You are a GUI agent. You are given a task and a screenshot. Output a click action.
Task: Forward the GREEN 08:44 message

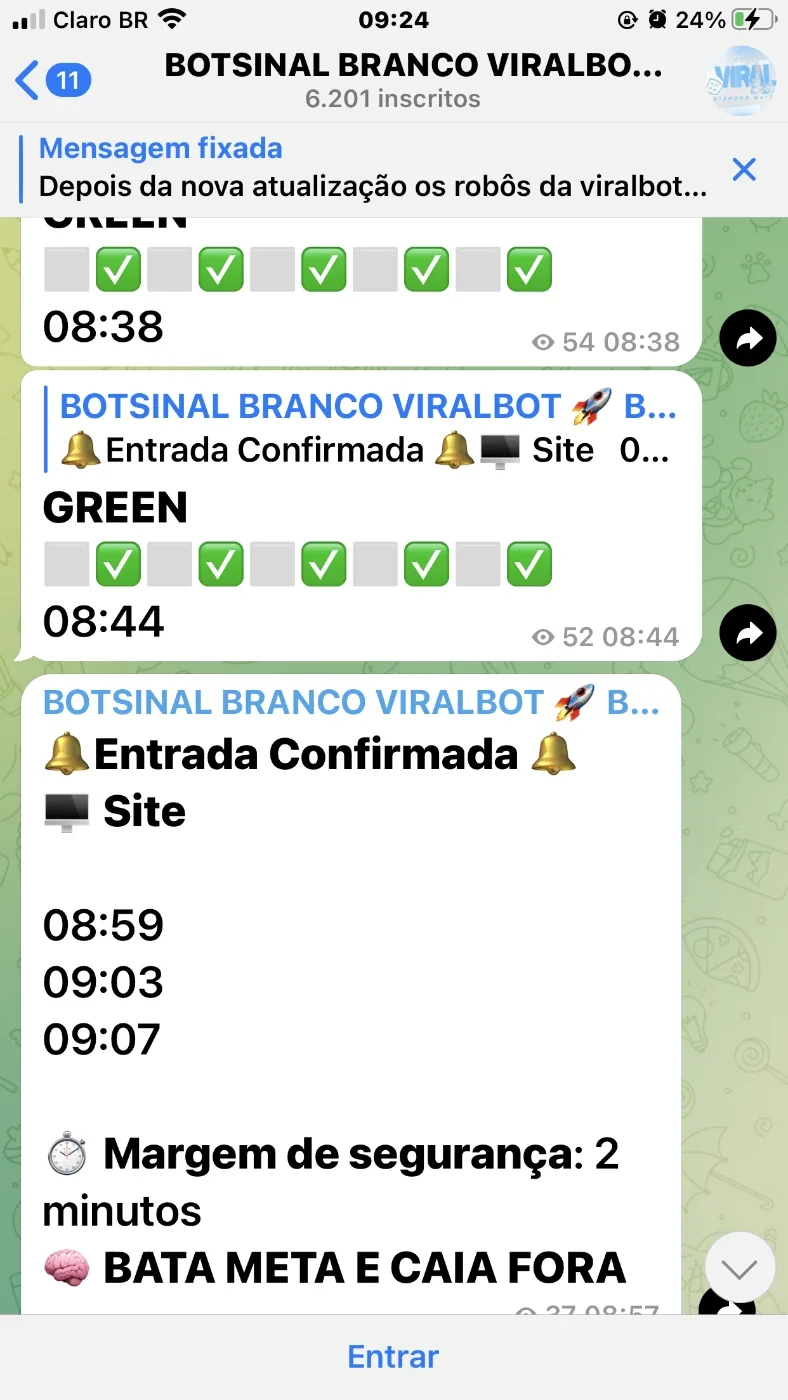point(748,633)
